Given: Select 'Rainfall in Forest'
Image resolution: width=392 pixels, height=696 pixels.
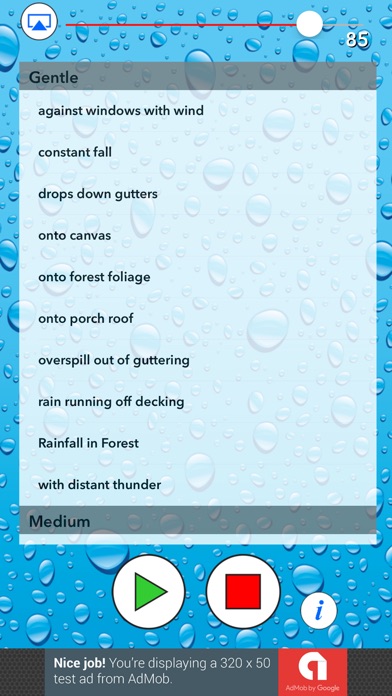Looking at the screenshot, I should coord(198,443).
